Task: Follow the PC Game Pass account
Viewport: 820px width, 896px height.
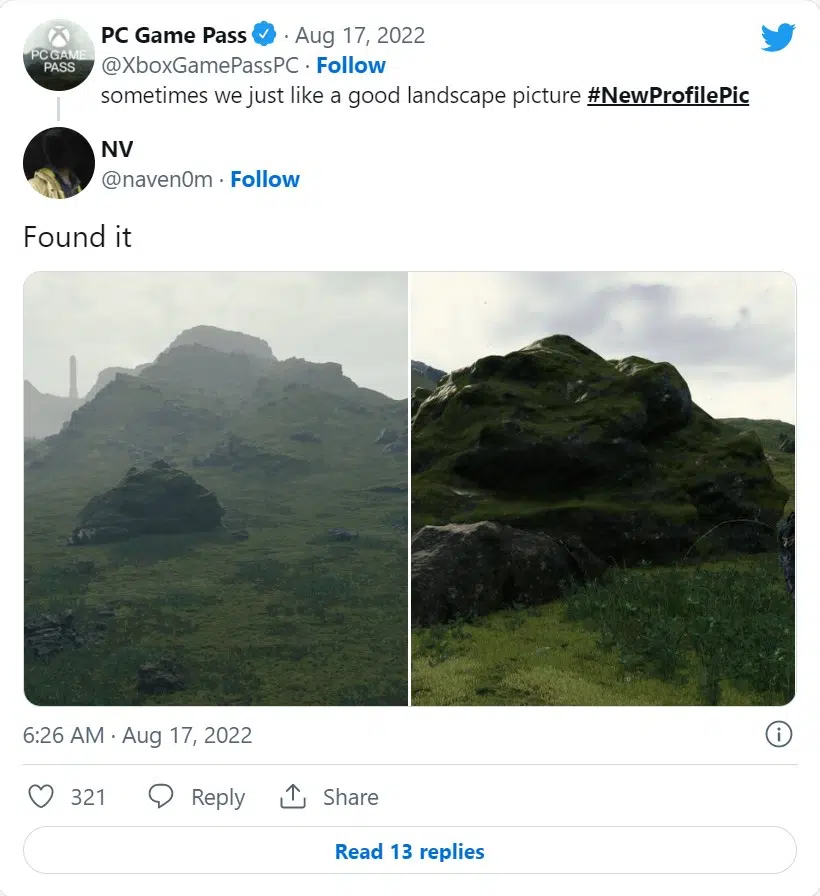Action: (351, 66)
